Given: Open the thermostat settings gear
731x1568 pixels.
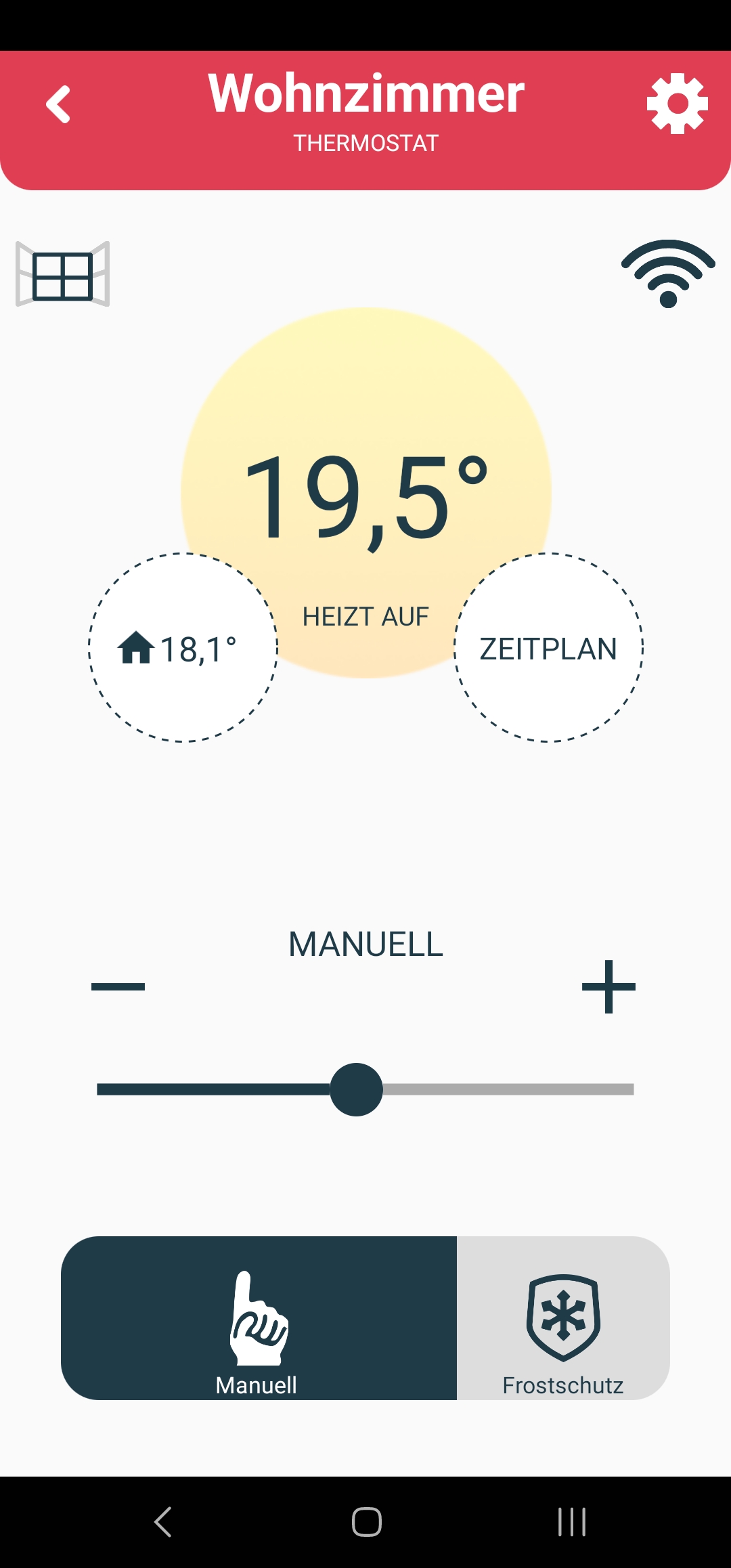Looking at the screenshot, I should click(677, 104).
